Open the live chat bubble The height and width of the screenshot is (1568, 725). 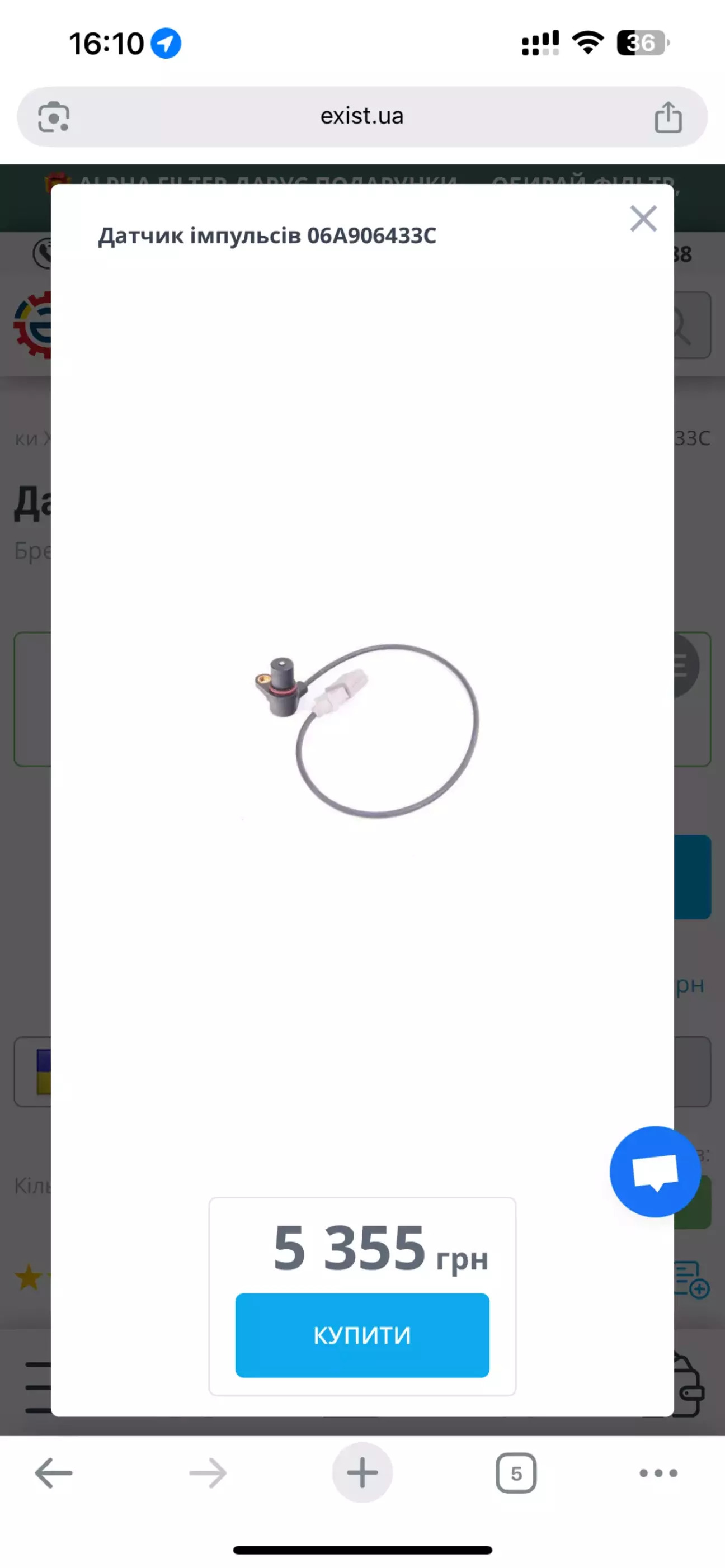(655, 1171)
